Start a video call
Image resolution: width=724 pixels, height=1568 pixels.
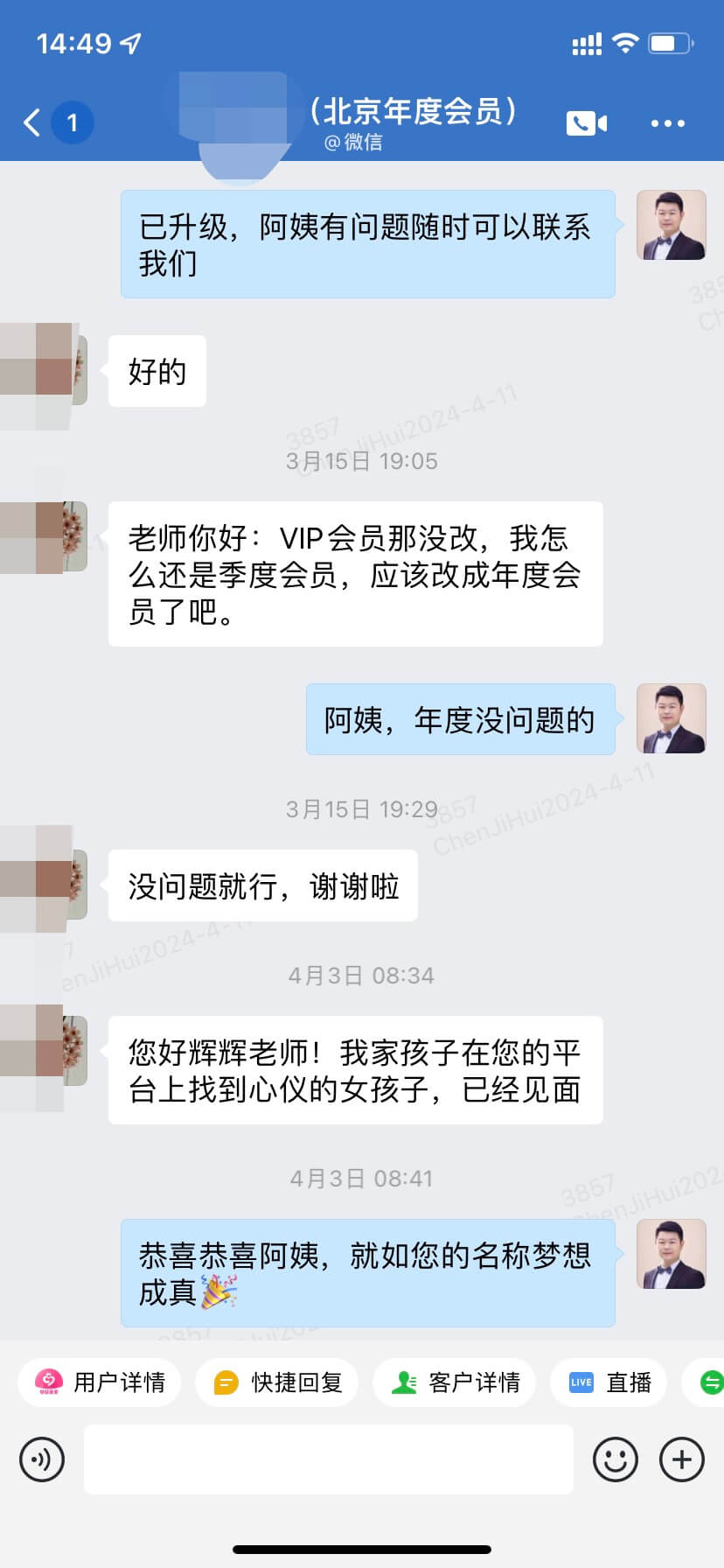click(x=586, y=123)
